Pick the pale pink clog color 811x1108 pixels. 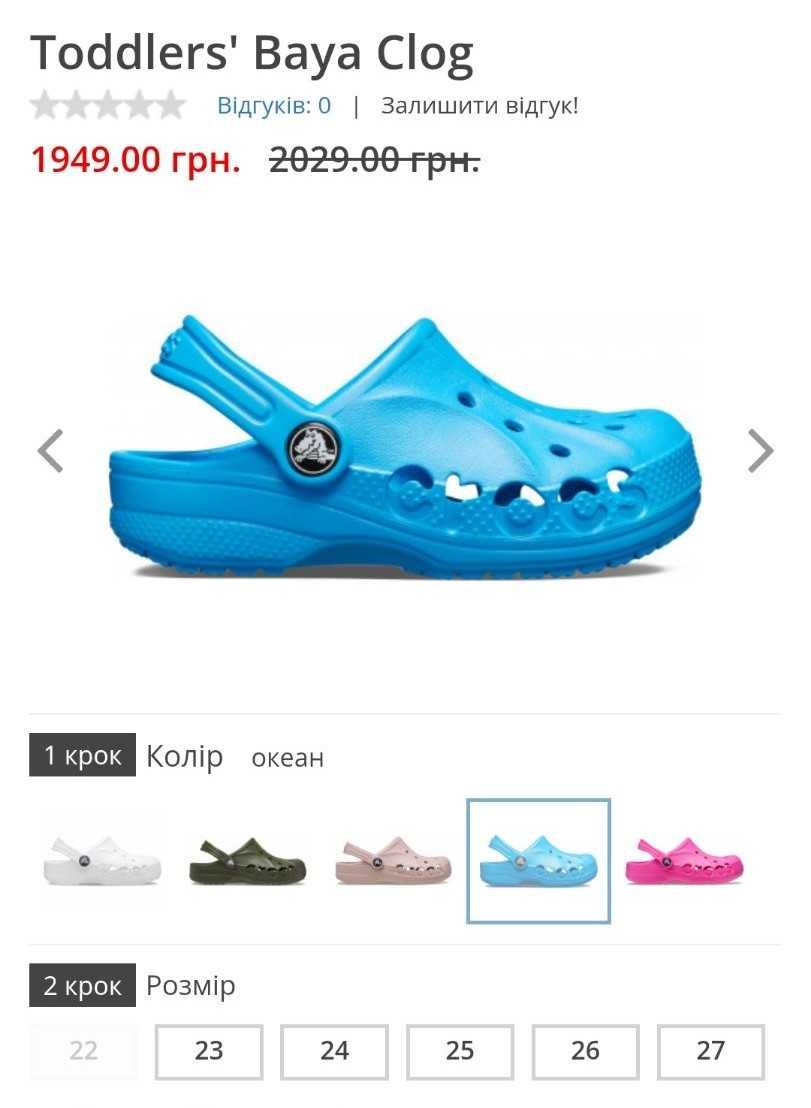pyautogui.click(x=393, y=861)
